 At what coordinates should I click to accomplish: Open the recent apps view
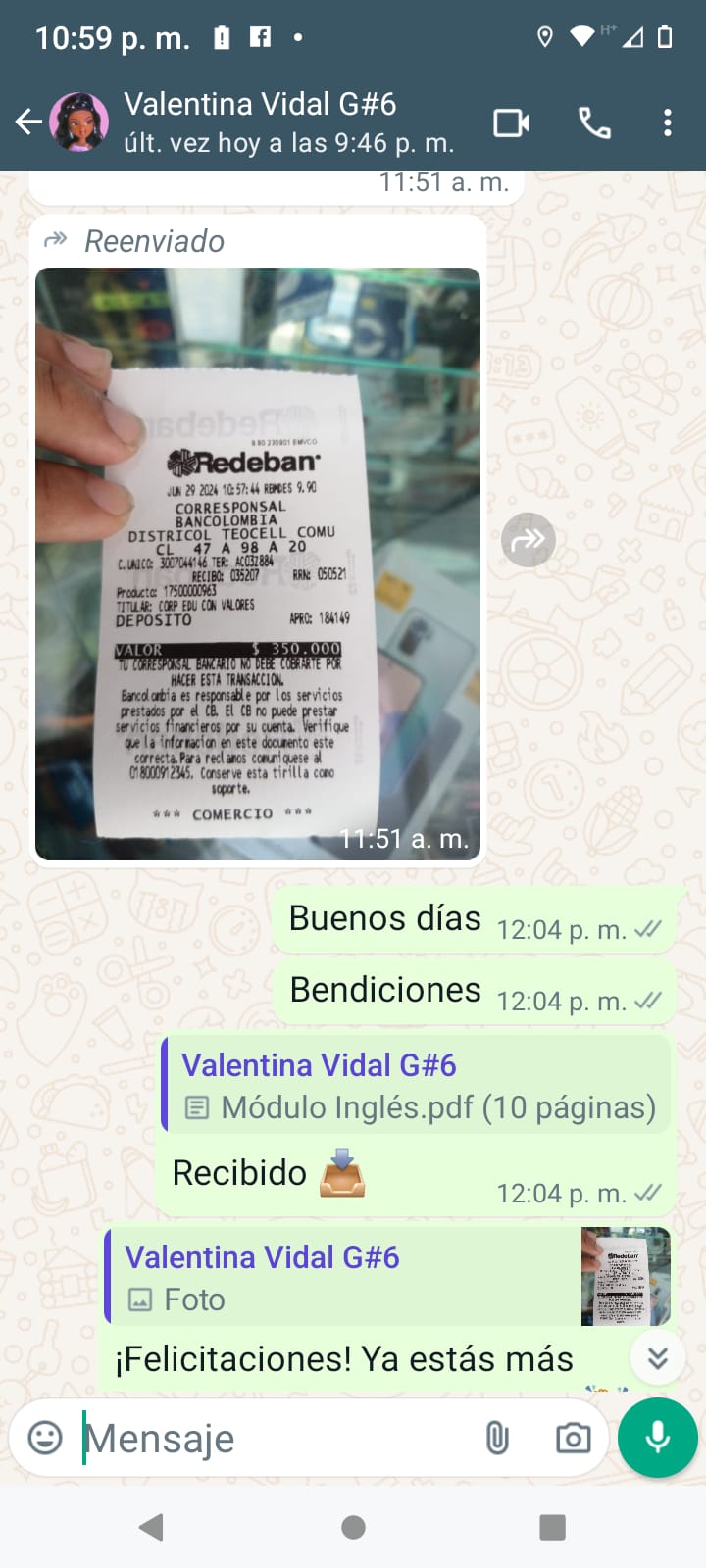[x=553, y=1527]
